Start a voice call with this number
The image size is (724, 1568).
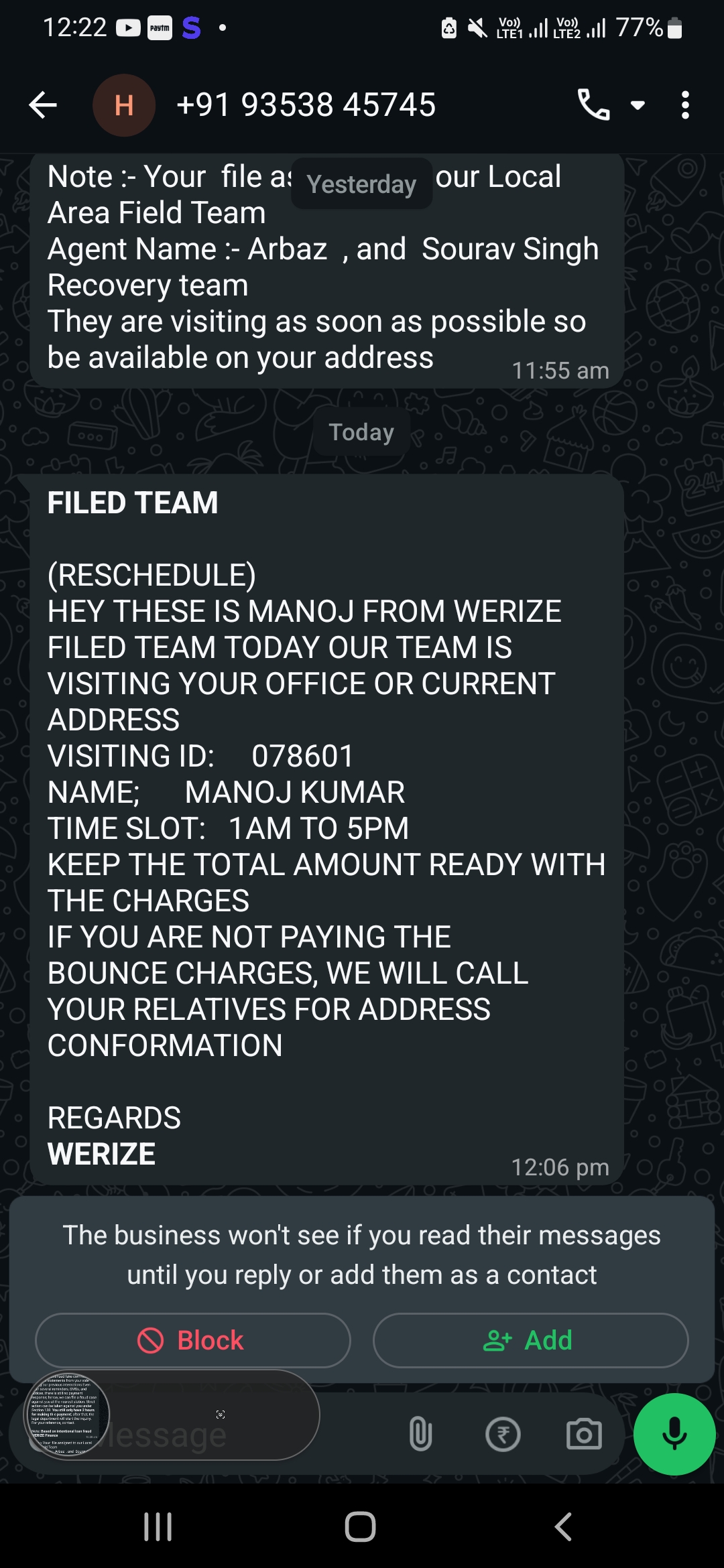593,105
